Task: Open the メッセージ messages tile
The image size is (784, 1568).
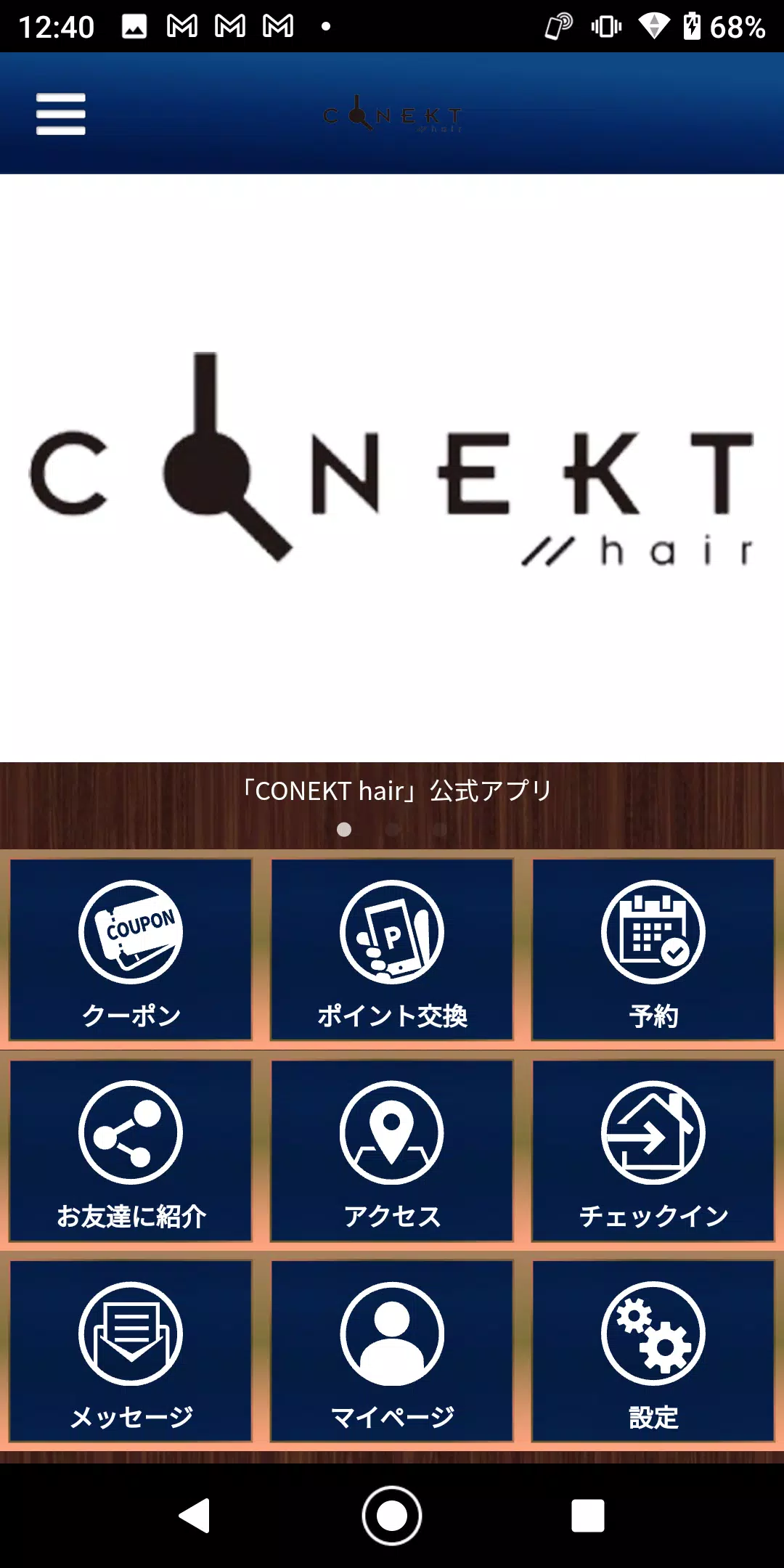Action: coord(131,1351)
